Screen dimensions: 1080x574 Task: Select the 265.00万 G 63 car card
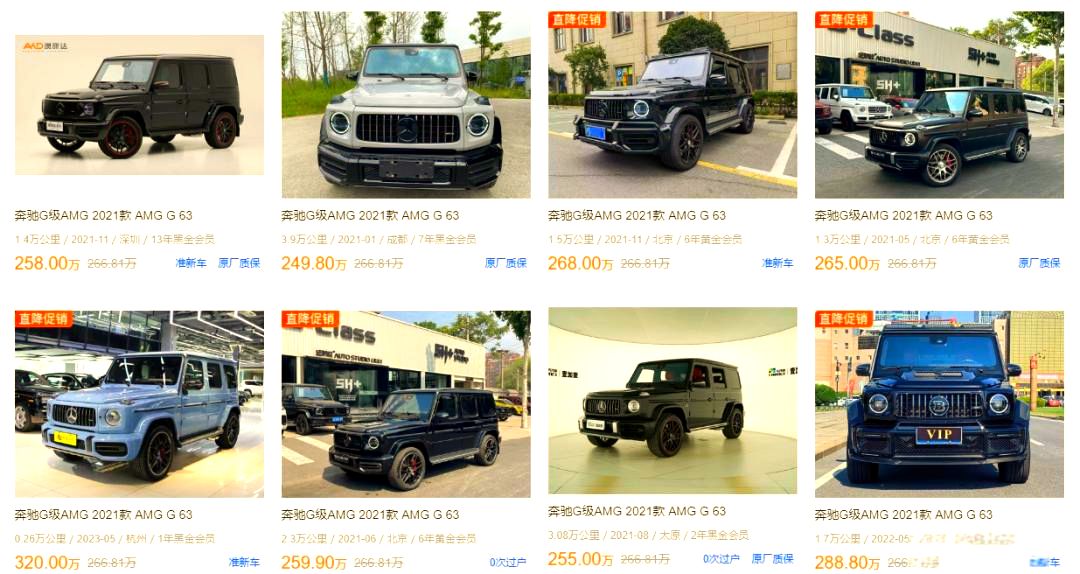pyautogui.click(x=938, y=105)
